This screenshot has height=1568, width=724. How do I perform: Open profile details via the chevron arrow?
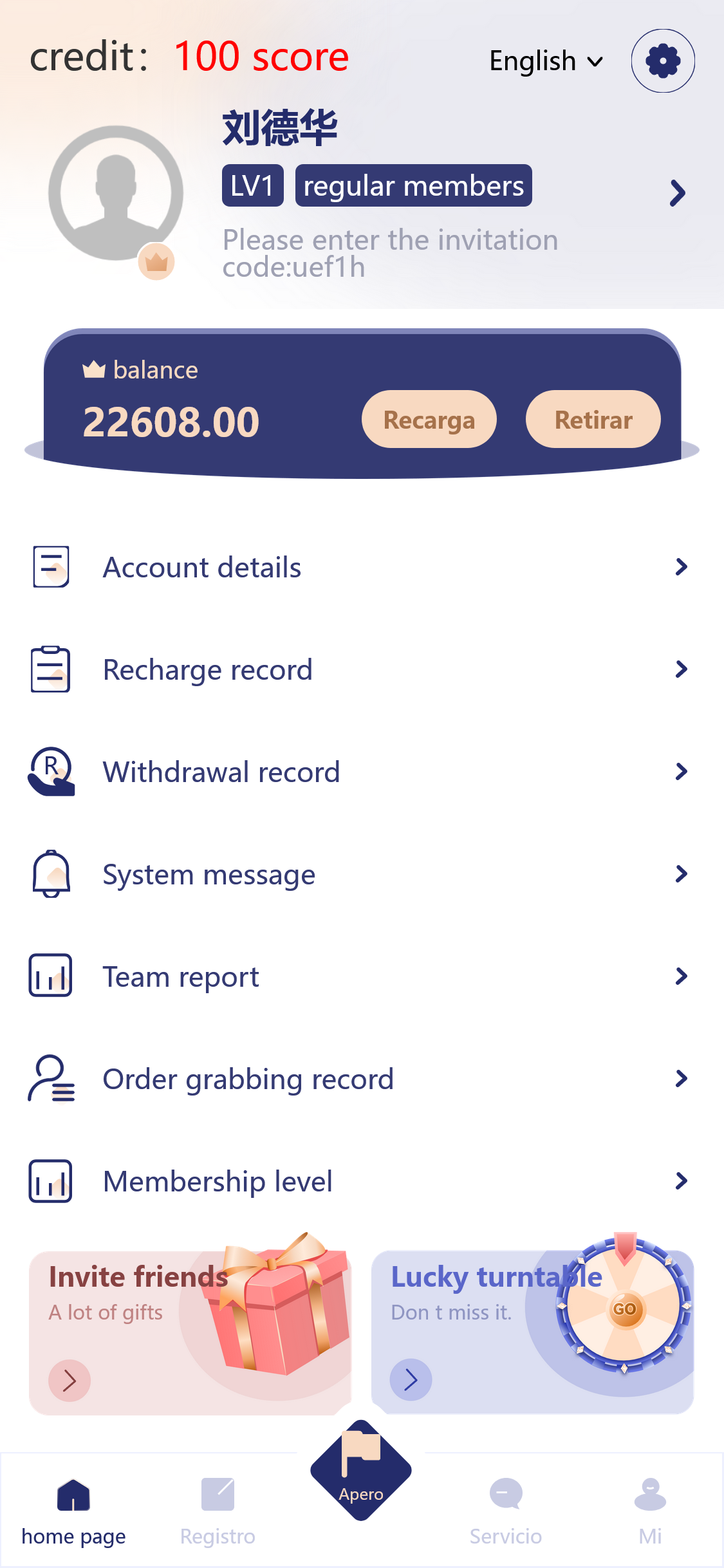(x=677, y=192)
